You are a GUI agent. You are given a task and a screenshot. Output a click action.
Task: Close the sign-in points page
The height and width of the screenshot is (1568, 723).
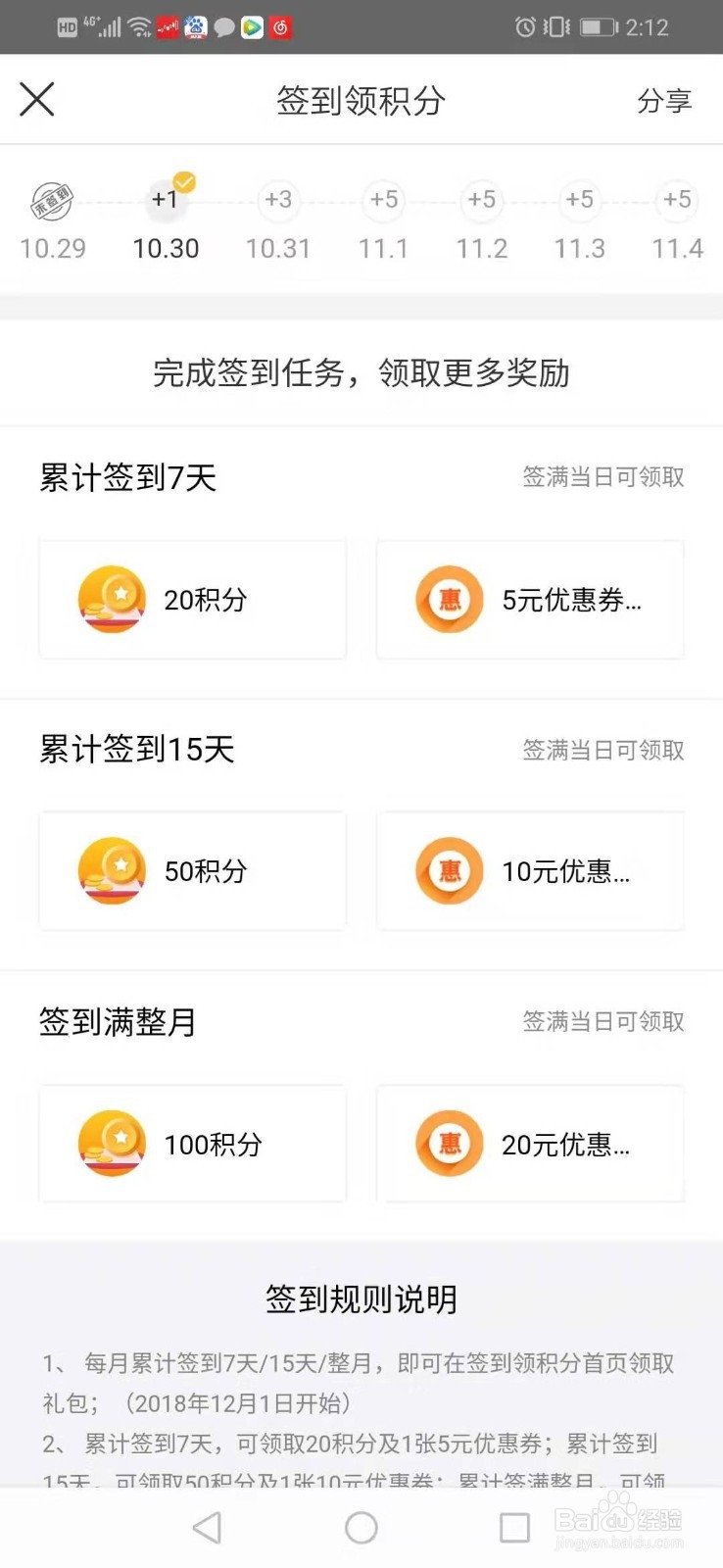pyautogui.click(x=37, y=99)
